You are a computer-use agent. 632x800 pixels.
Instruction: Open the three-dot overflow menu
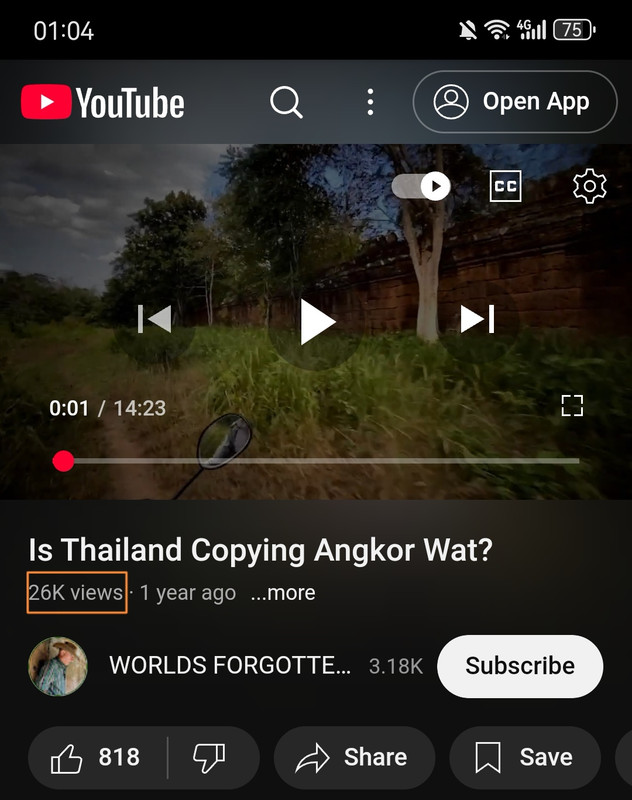370,102
